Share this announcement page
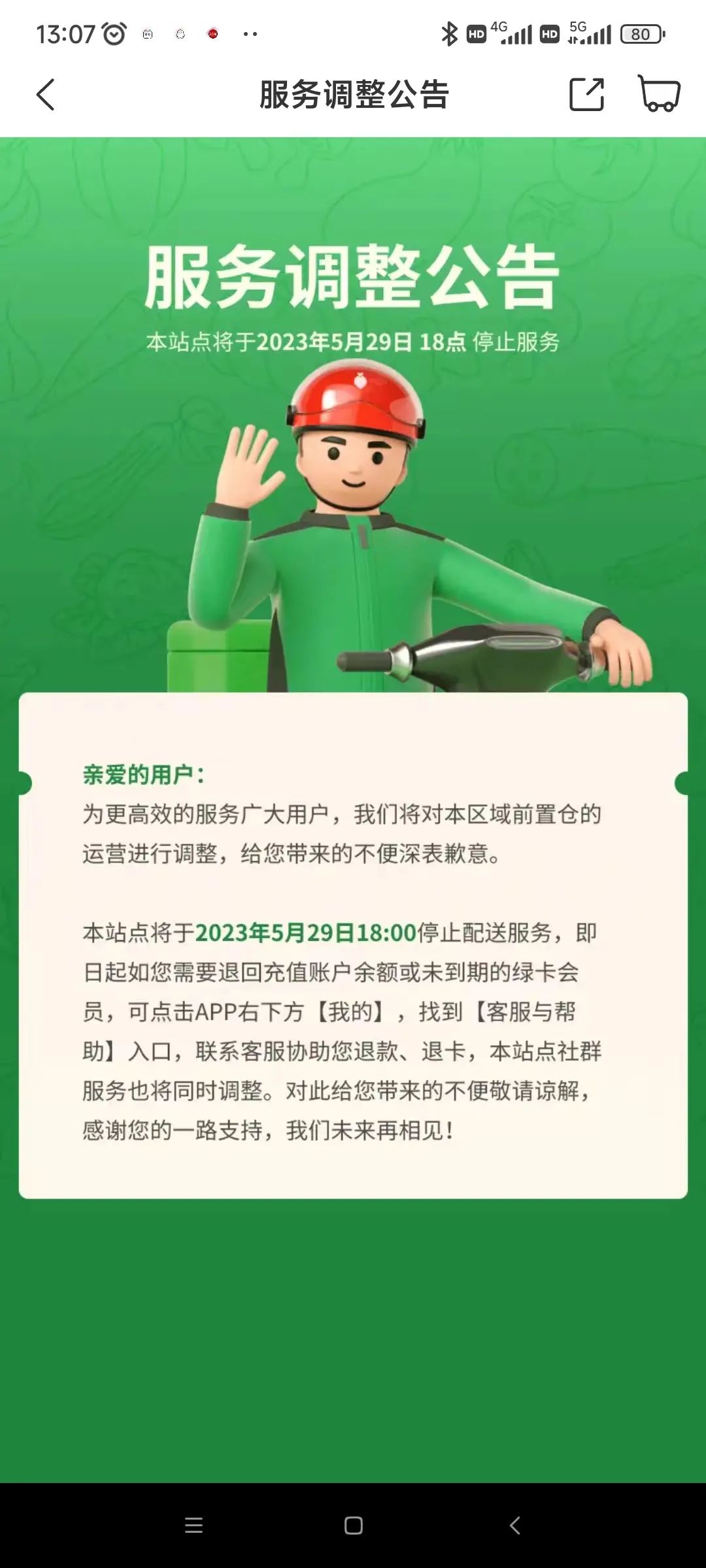 [586, 95]
